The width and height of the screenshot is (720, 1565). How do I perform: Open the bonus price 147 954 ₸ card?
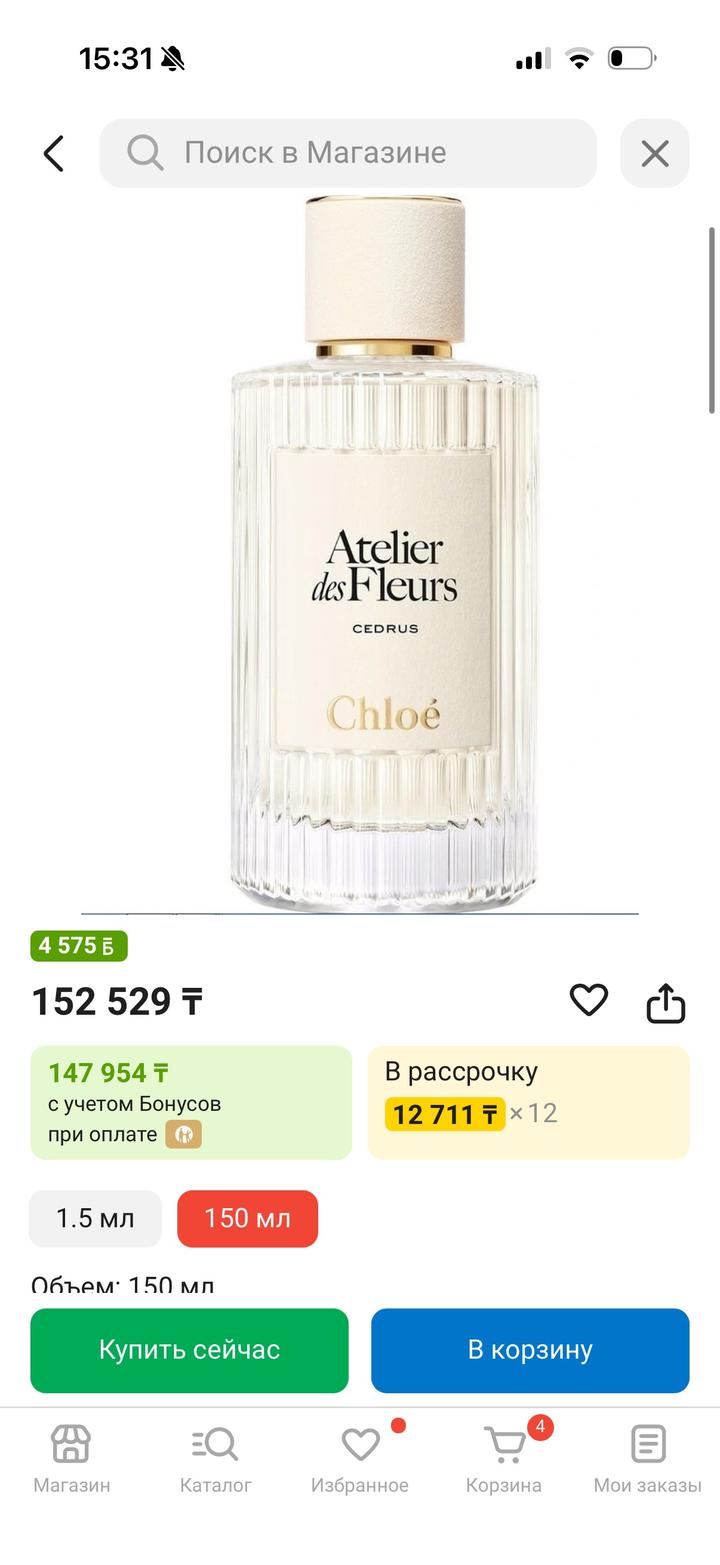tap(191, 1103)
